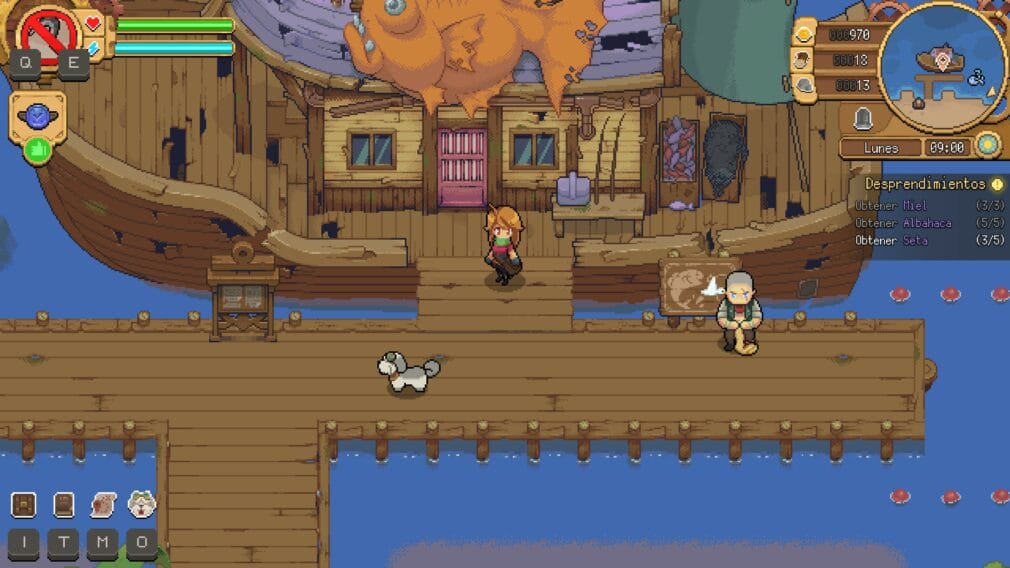Image resolution: width=1010 pixels, height=568 pixels.
Task: Open the circular minimap
Action: tap(942, 67)
